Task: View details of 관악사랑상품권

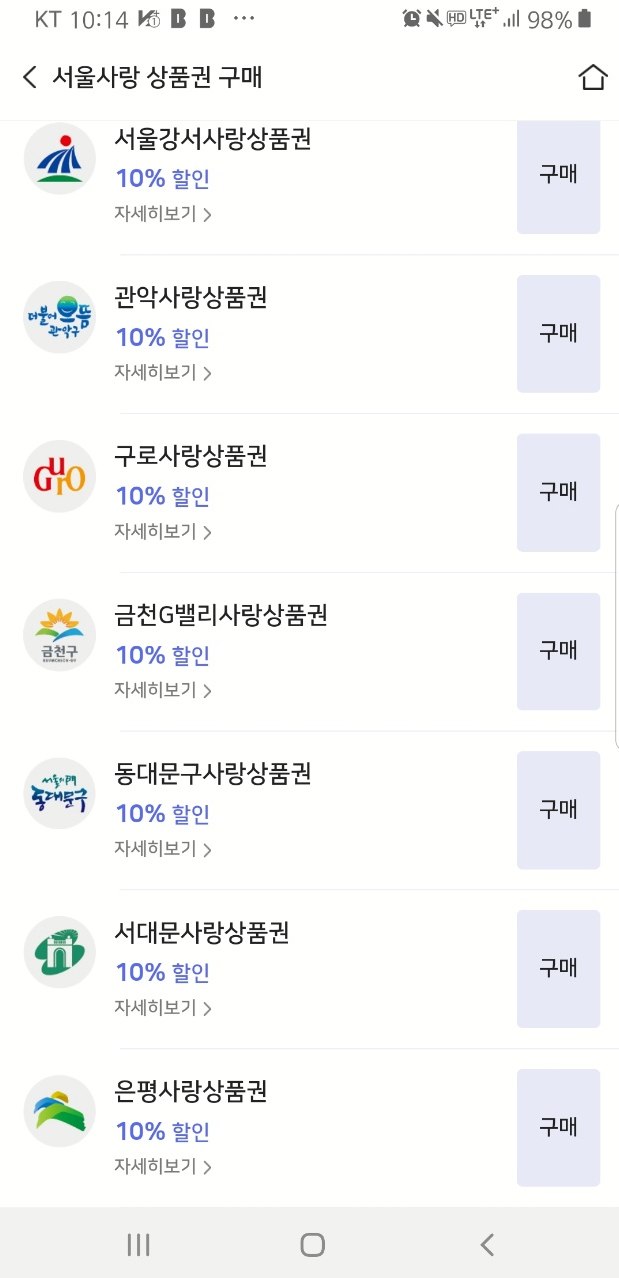Action: point(162,373)
